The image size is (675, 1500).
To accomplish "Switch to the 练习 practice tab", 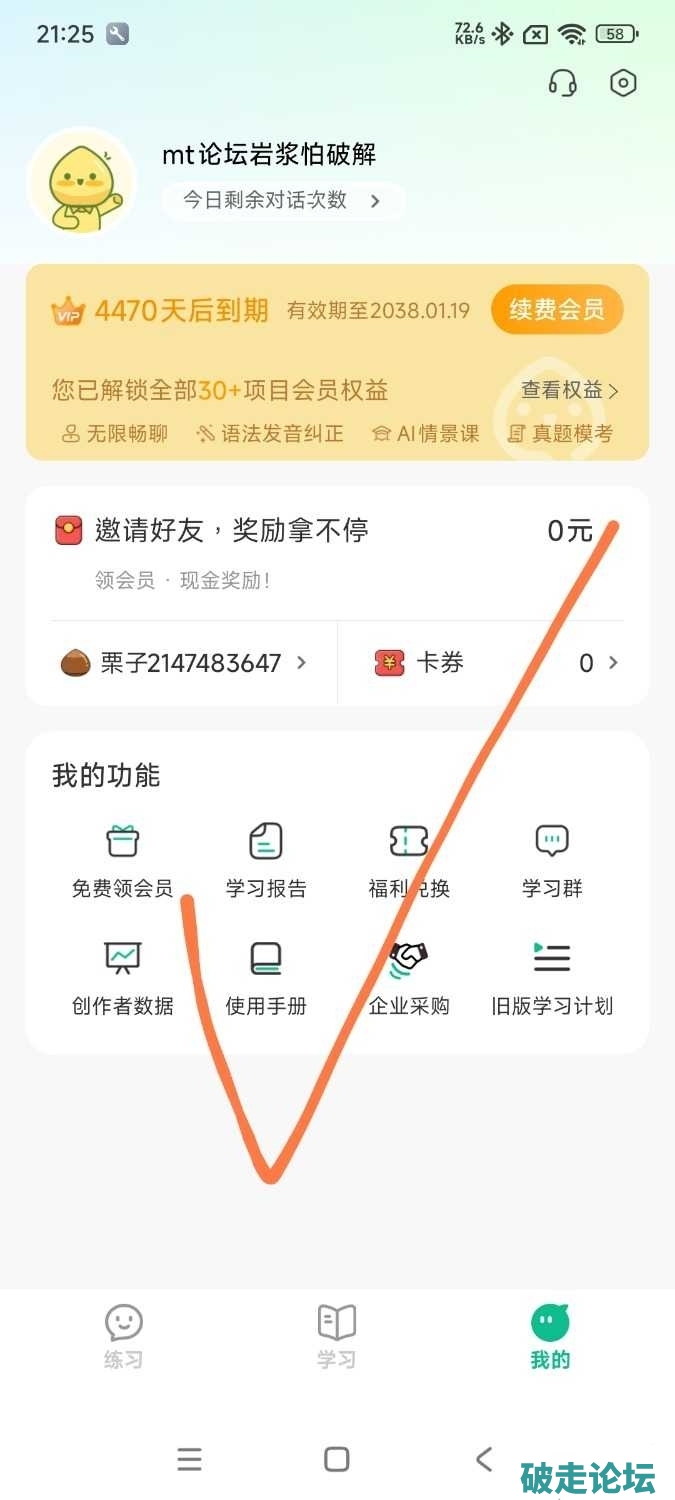I will (x=124, y=1336).
